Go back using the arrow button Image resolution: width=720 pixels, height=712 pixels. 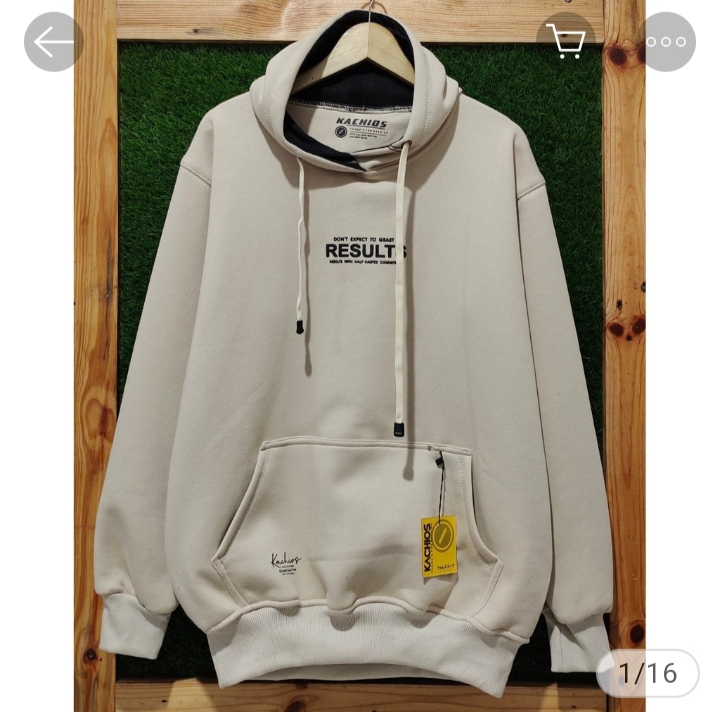pos(53,42)
